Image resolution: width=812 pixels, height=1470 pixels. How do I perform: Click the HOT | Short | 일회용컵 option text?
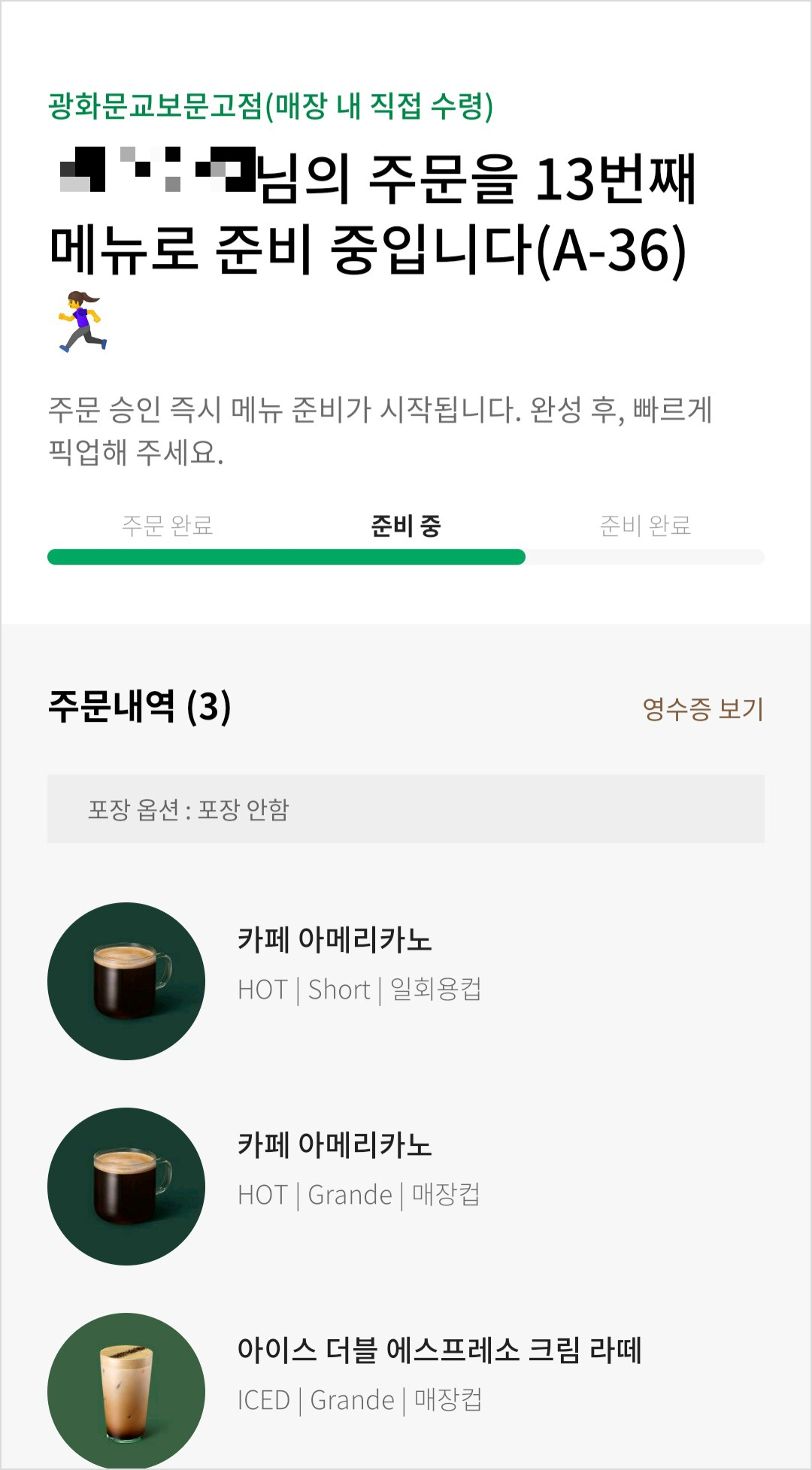click(x=361, y=990)
